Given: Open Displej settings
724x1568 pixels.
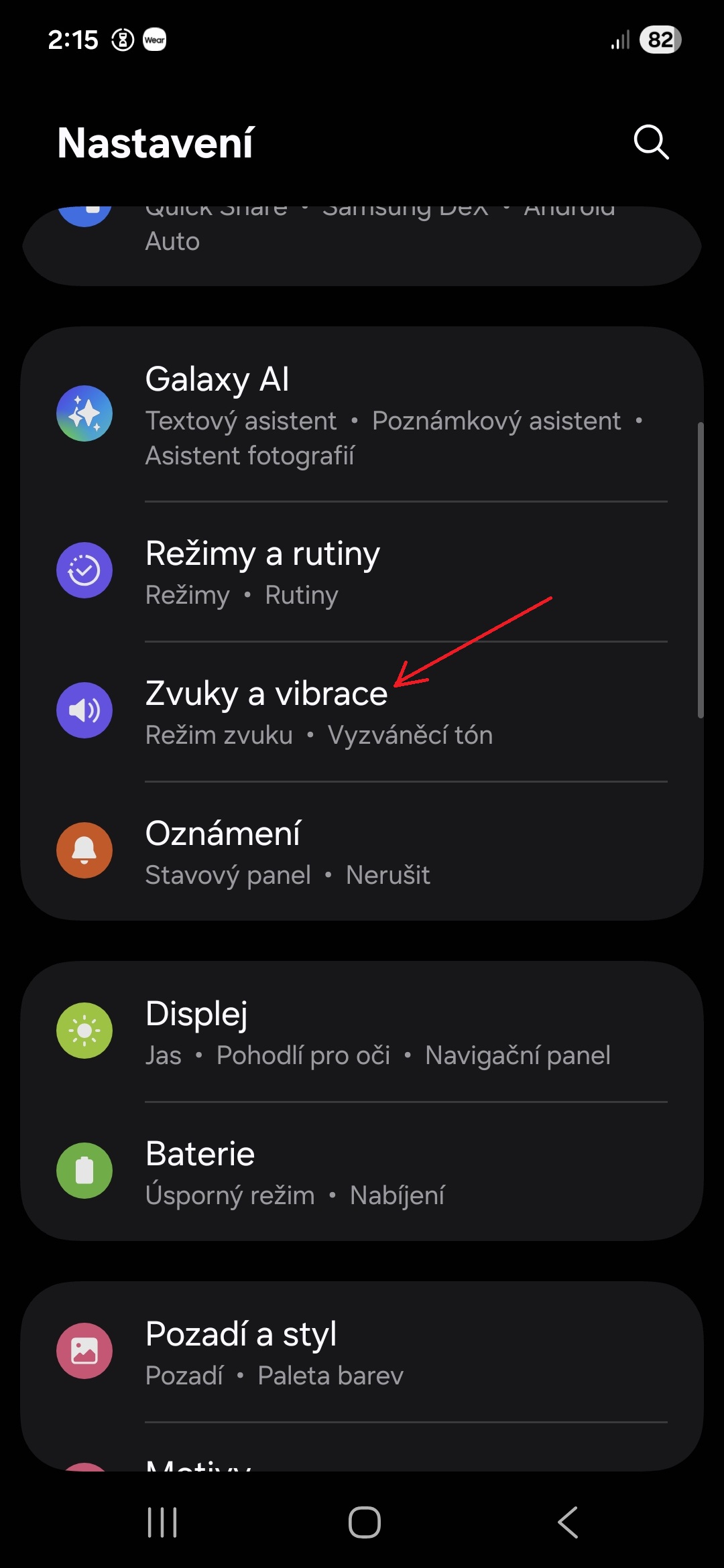Looking at the screenshot, I should pyautogui.click(x=362, y=1032).
